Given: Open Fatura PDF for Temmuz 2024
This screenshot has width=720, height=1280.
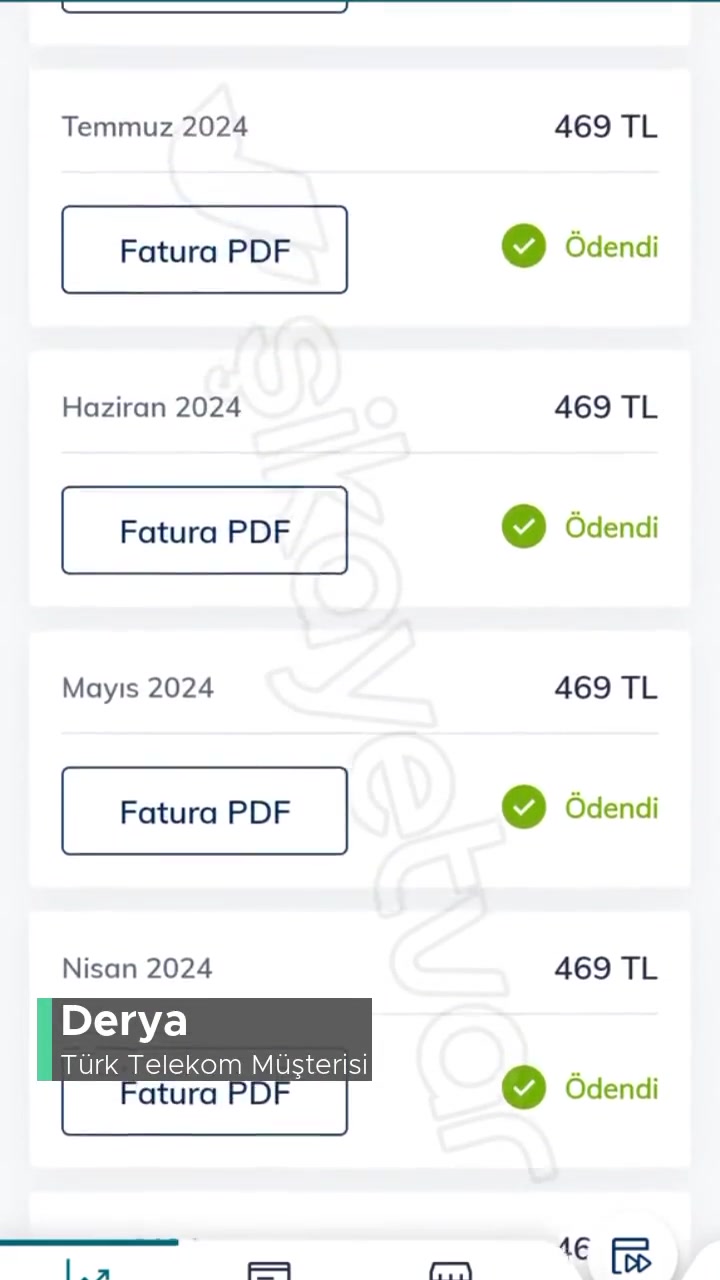Looking at the screenshot, I should pos(204,250).
